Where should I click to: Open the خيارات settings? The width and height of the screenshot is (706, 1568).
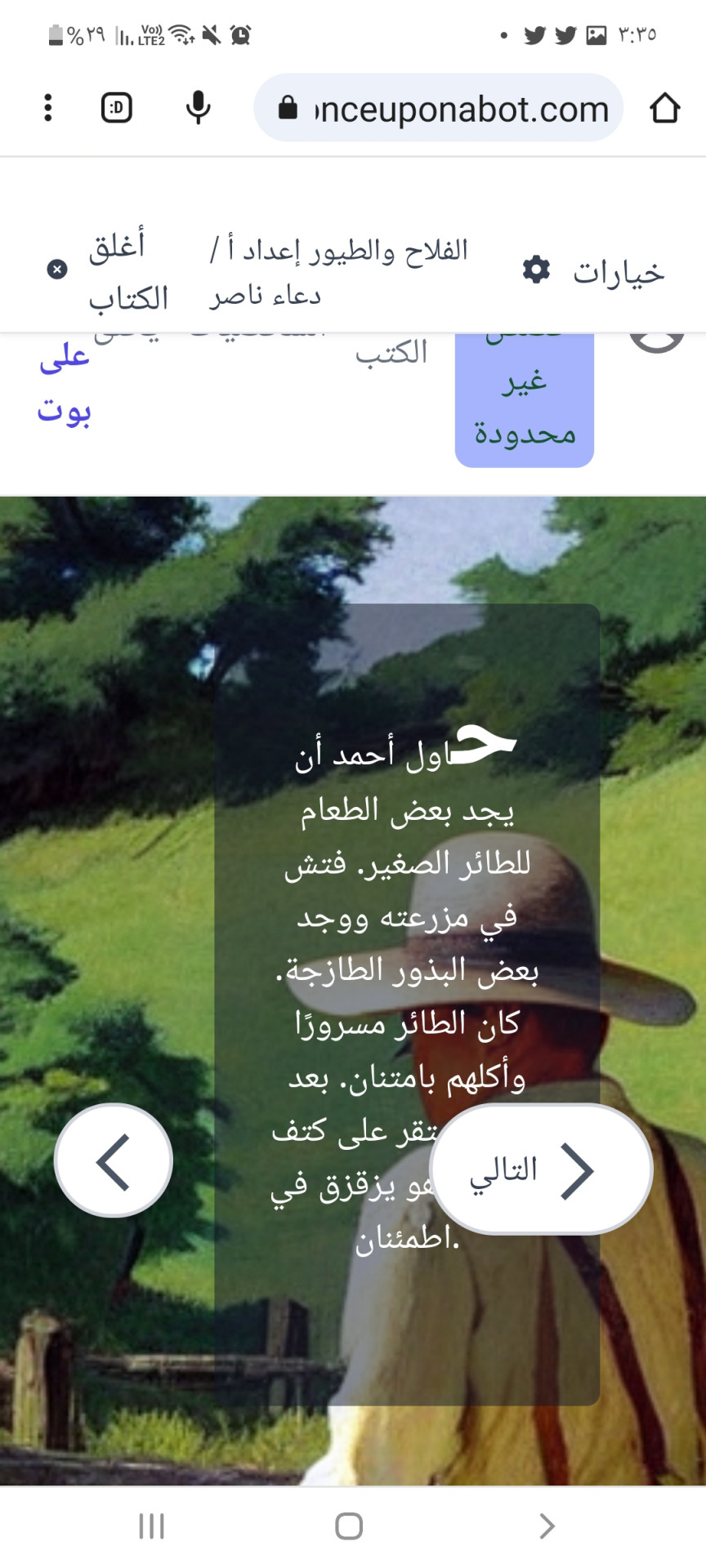coord(594,271)
